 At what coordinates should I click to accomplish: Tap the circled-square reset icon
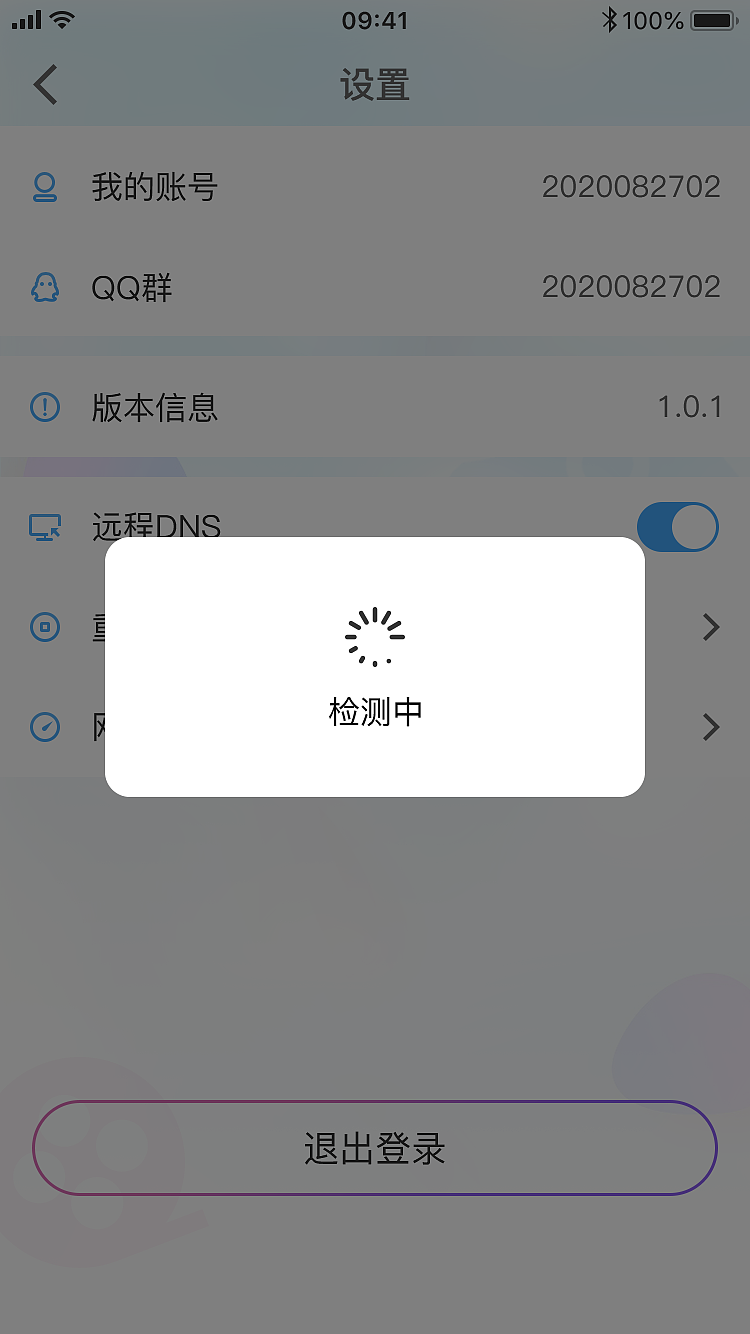pos(42,627)
